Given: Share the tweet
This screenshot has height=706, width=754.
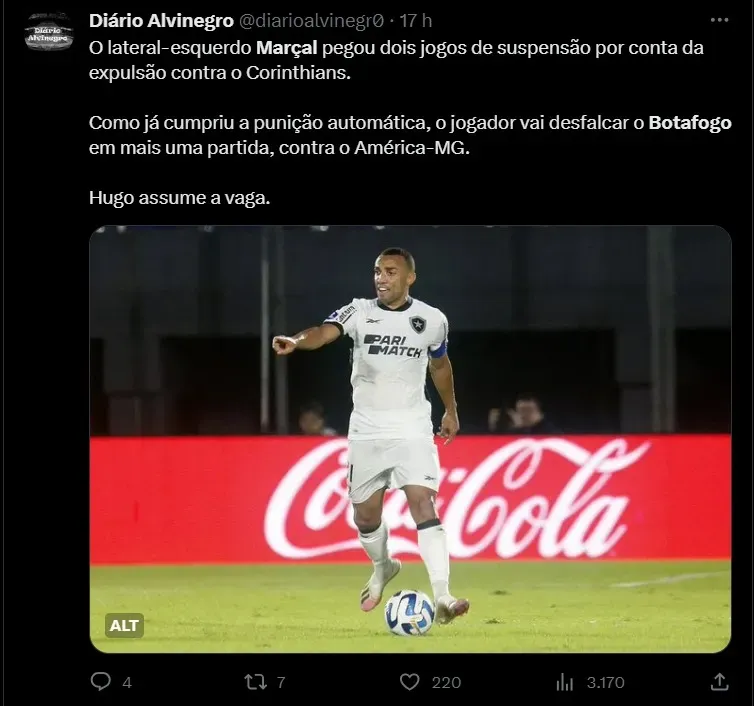Looking at the screenshot, I should pyautogui.click(x=719, y=682).
